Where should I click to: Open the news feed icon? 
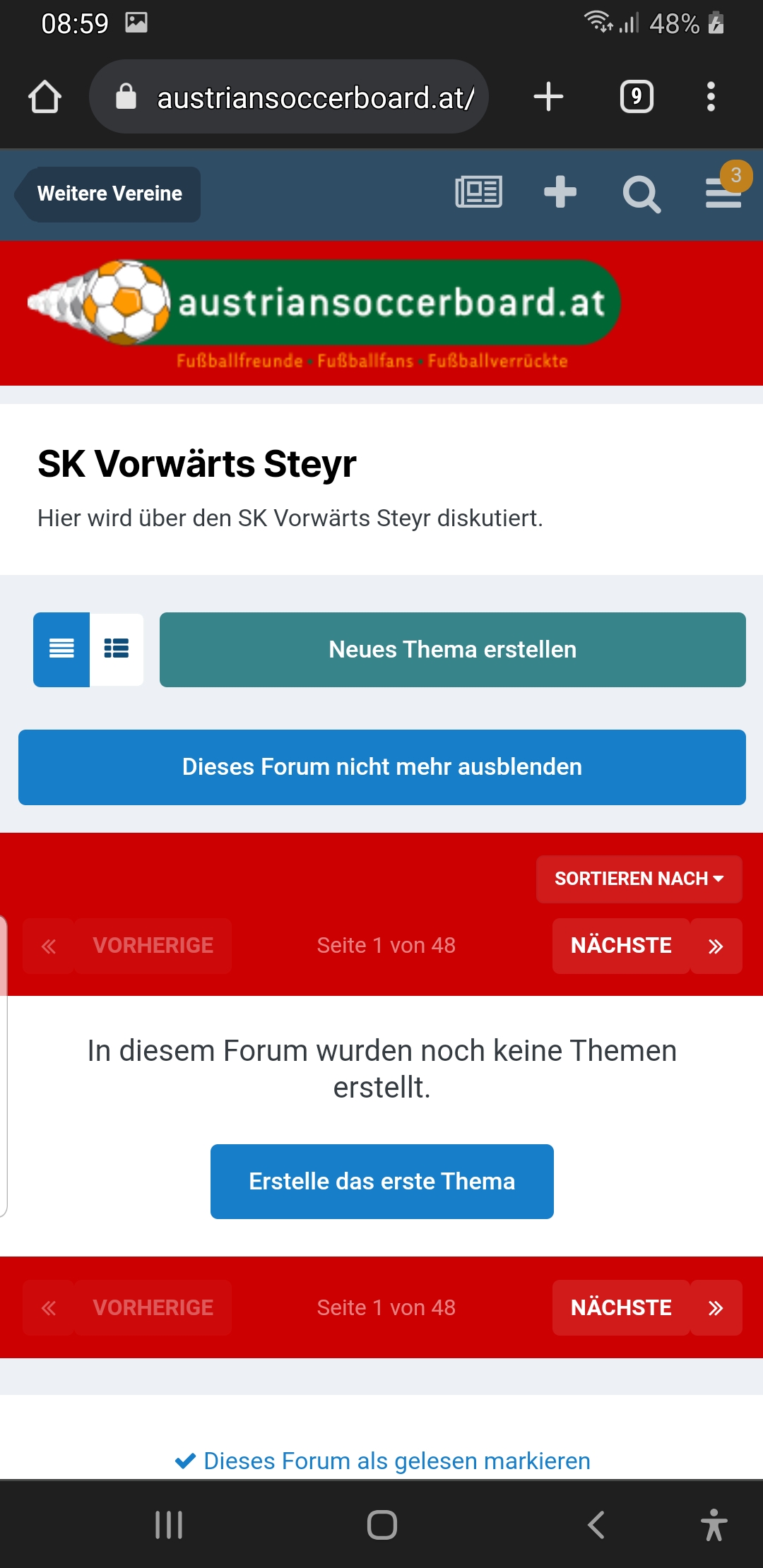[x=479, y=192]
